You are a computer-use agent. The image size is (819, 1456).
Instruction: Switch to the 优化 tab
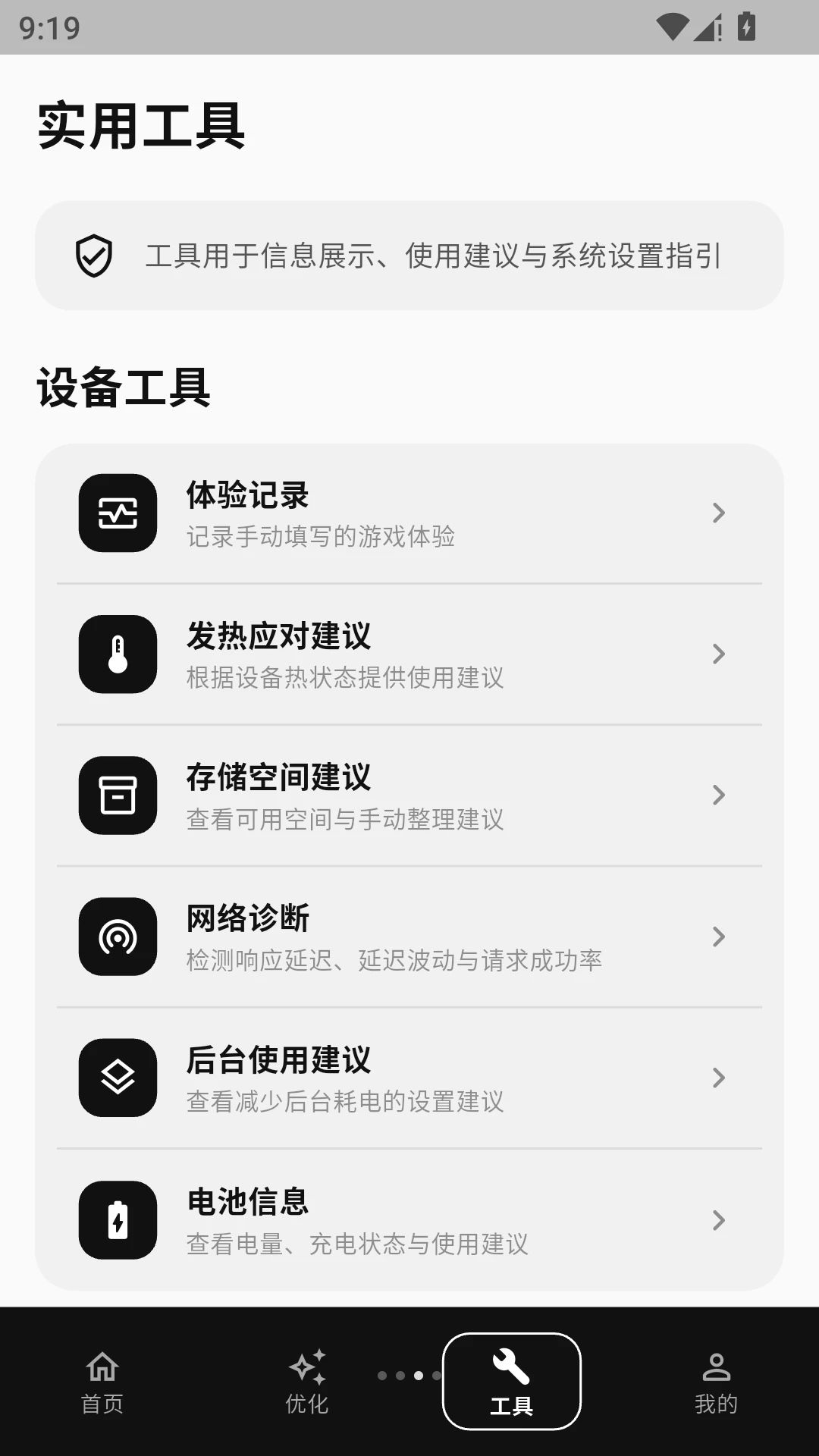coord(307,1382)
